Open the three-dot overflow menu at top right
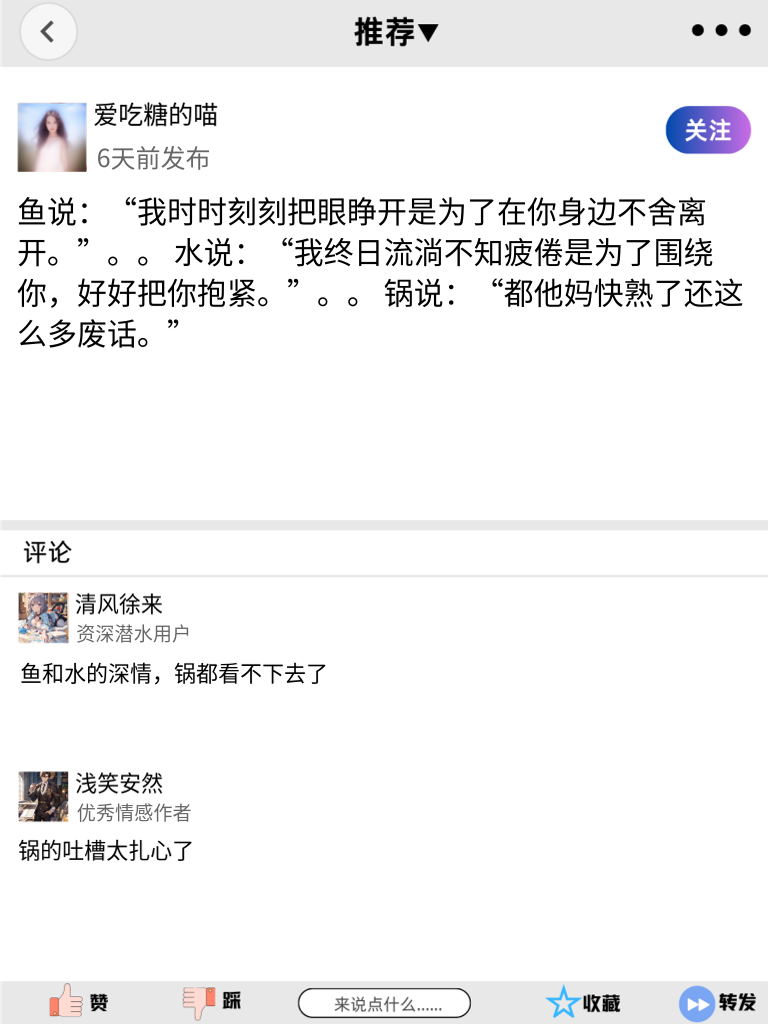 click(x=719, y=30)
